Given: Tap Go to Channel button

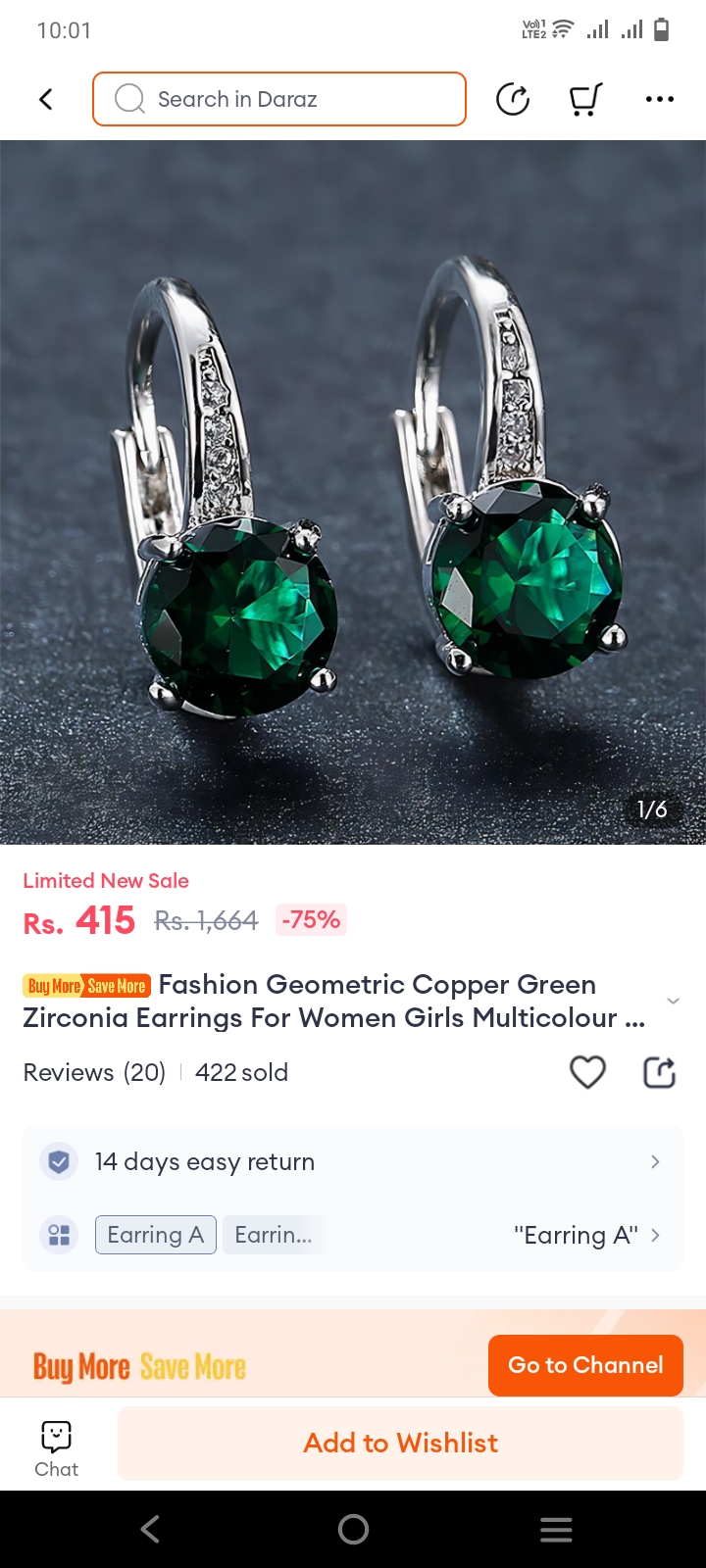Looking at the screenshot, I should pyautogui.click(x=585, y=1365).
